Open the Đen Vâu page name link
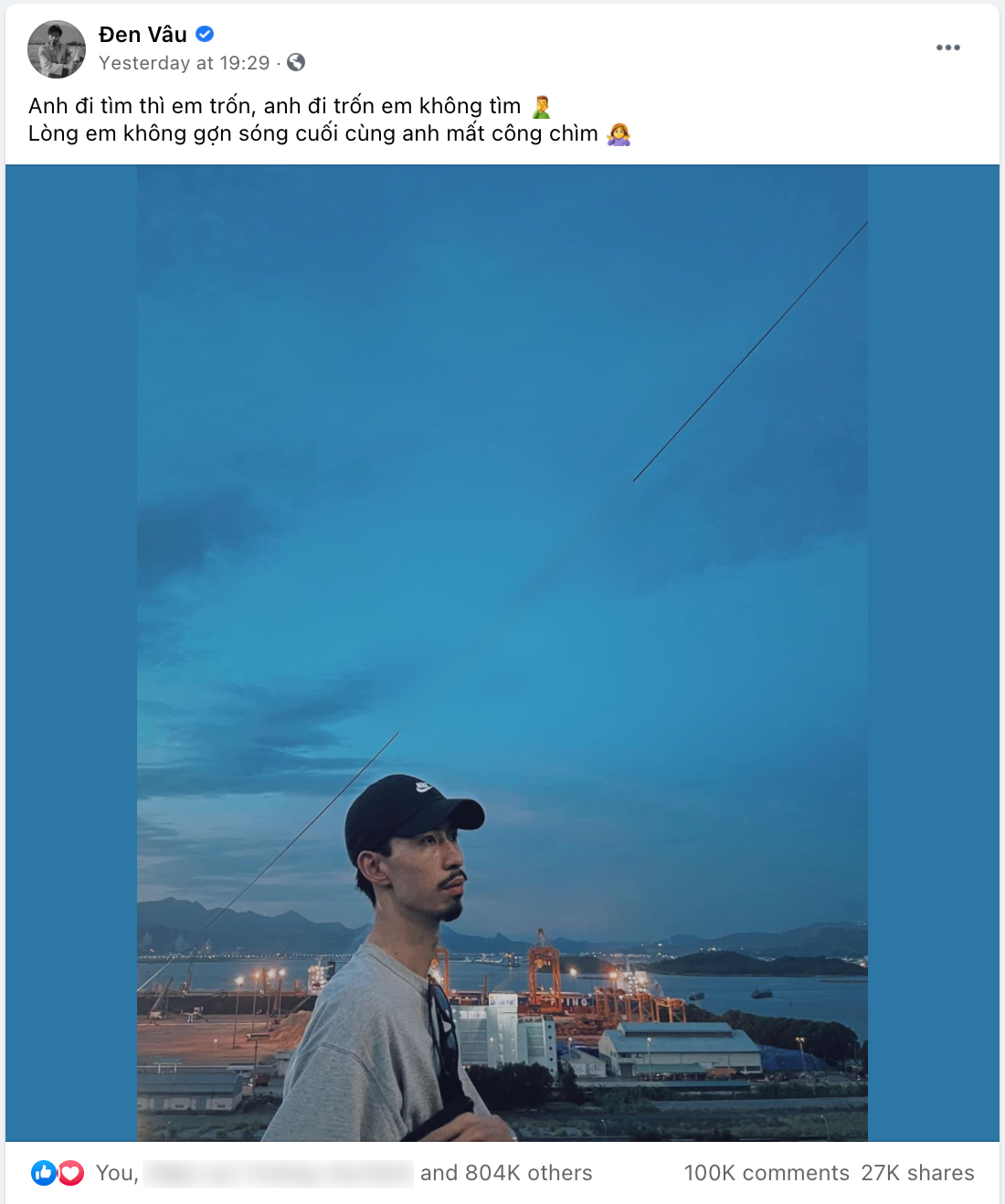The height and width of the screenshot is (1204, 1005). click(x=143, y=35)
